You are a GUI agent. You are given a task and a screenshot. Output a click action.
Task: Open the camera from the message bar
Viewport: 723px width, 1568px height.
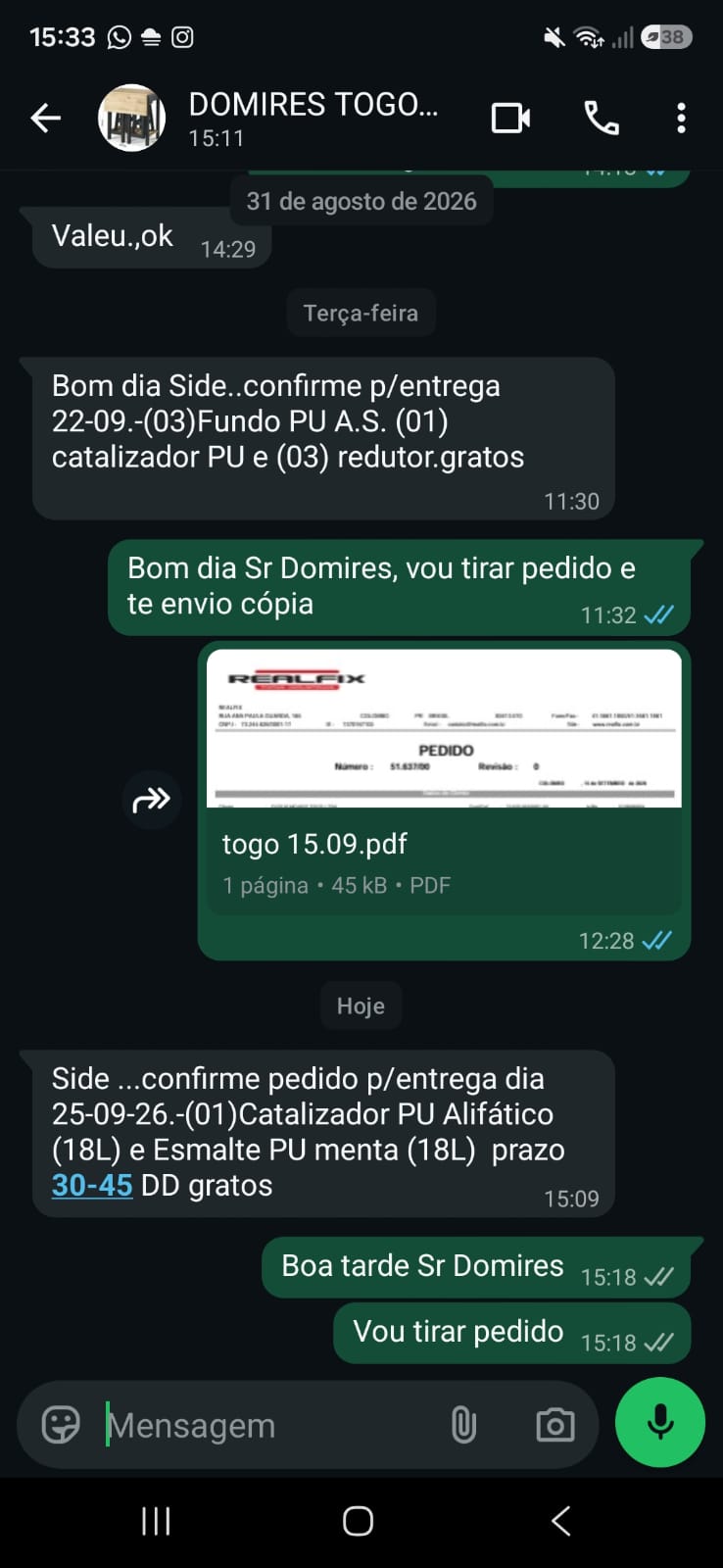coord(555,1425)
